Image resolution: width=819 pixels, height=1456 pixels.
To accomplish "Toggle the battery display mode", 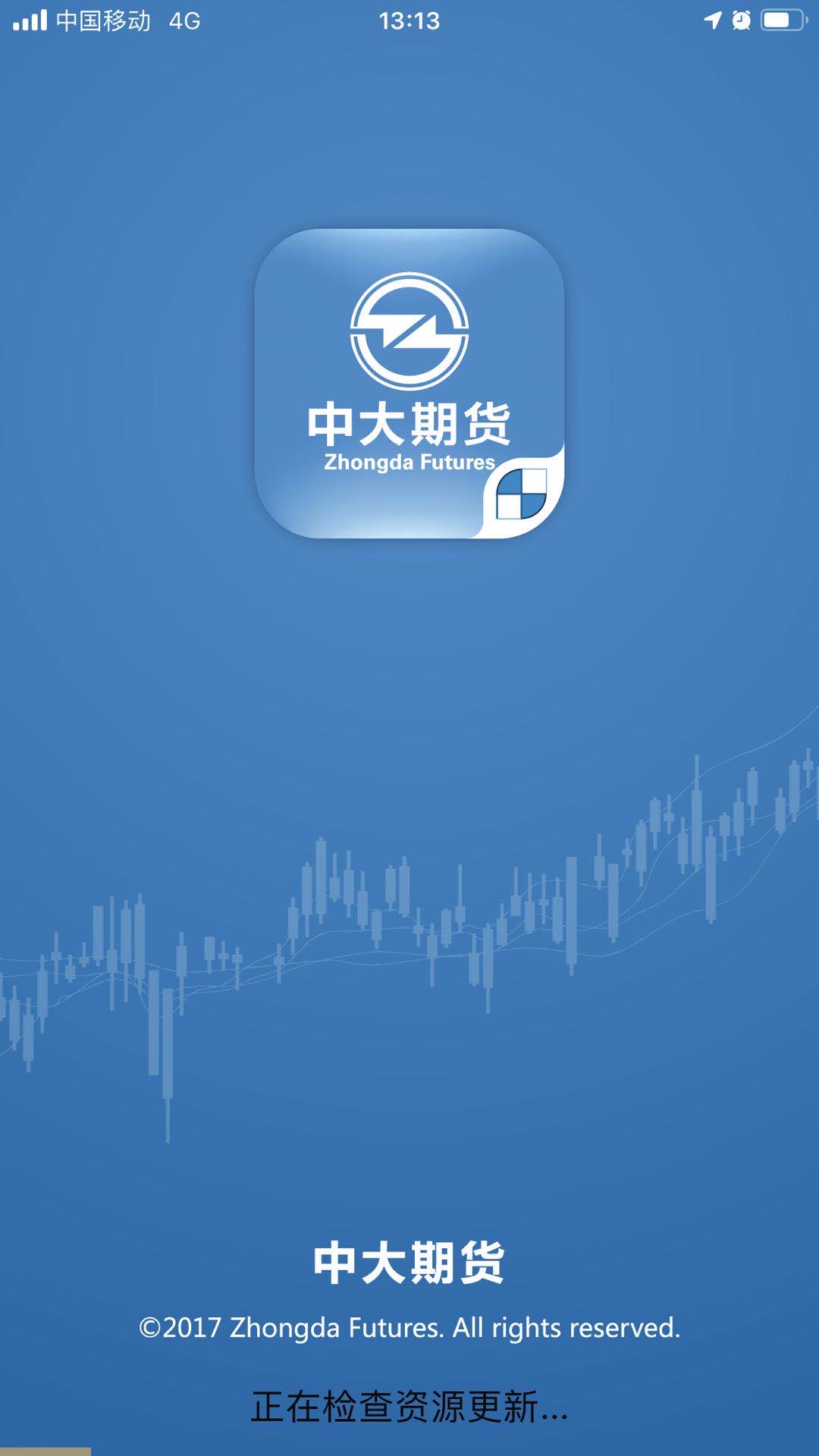I will (781, 20).
